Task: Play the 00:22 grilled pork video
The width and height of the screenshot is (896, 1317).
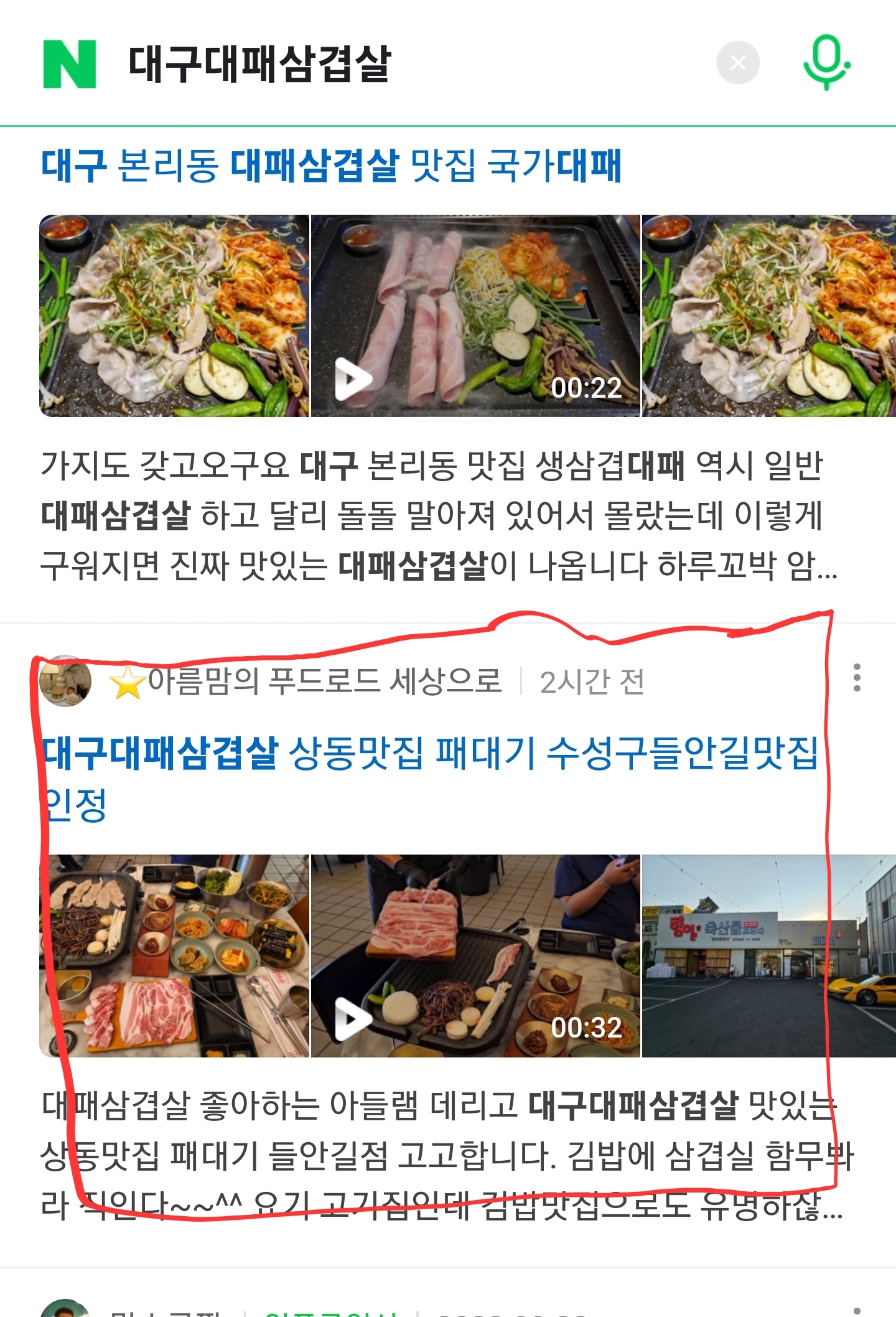Action: point(475,316)
